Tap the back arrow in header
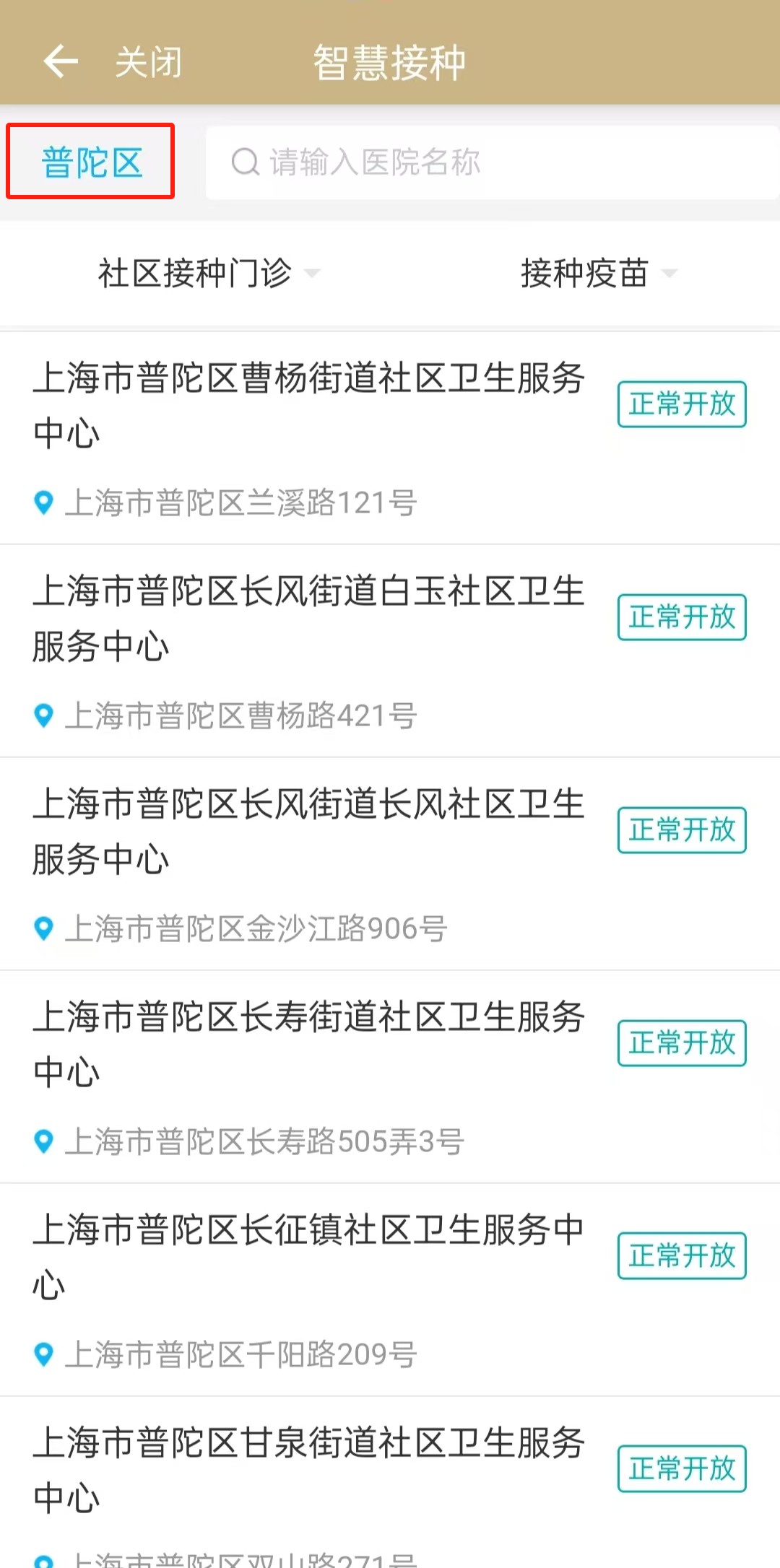The height and width of the screenshot is (1568, 780). pos(61,61)
